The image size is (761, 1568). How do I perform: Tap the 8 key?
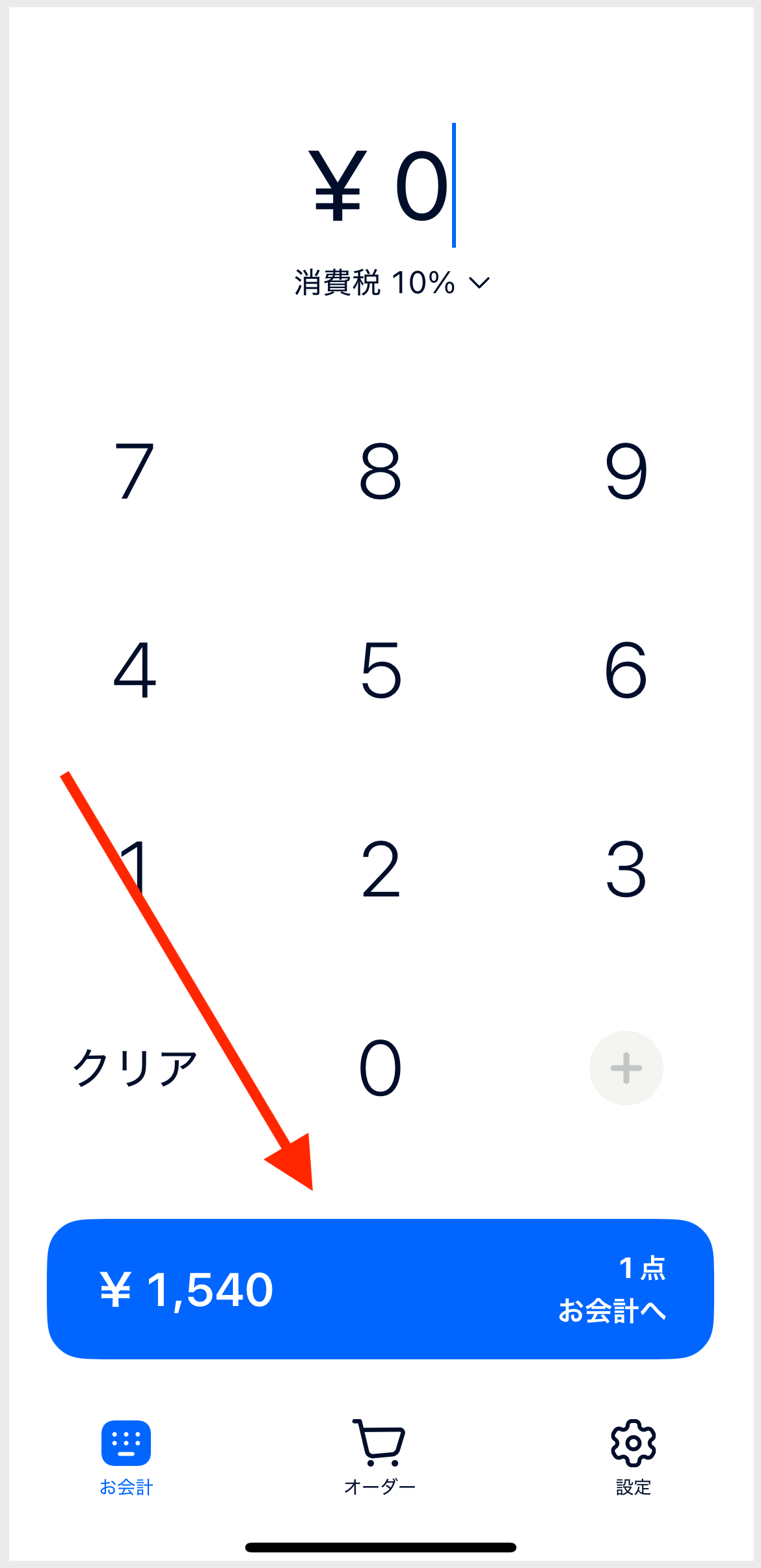click(x=380, y=471)
